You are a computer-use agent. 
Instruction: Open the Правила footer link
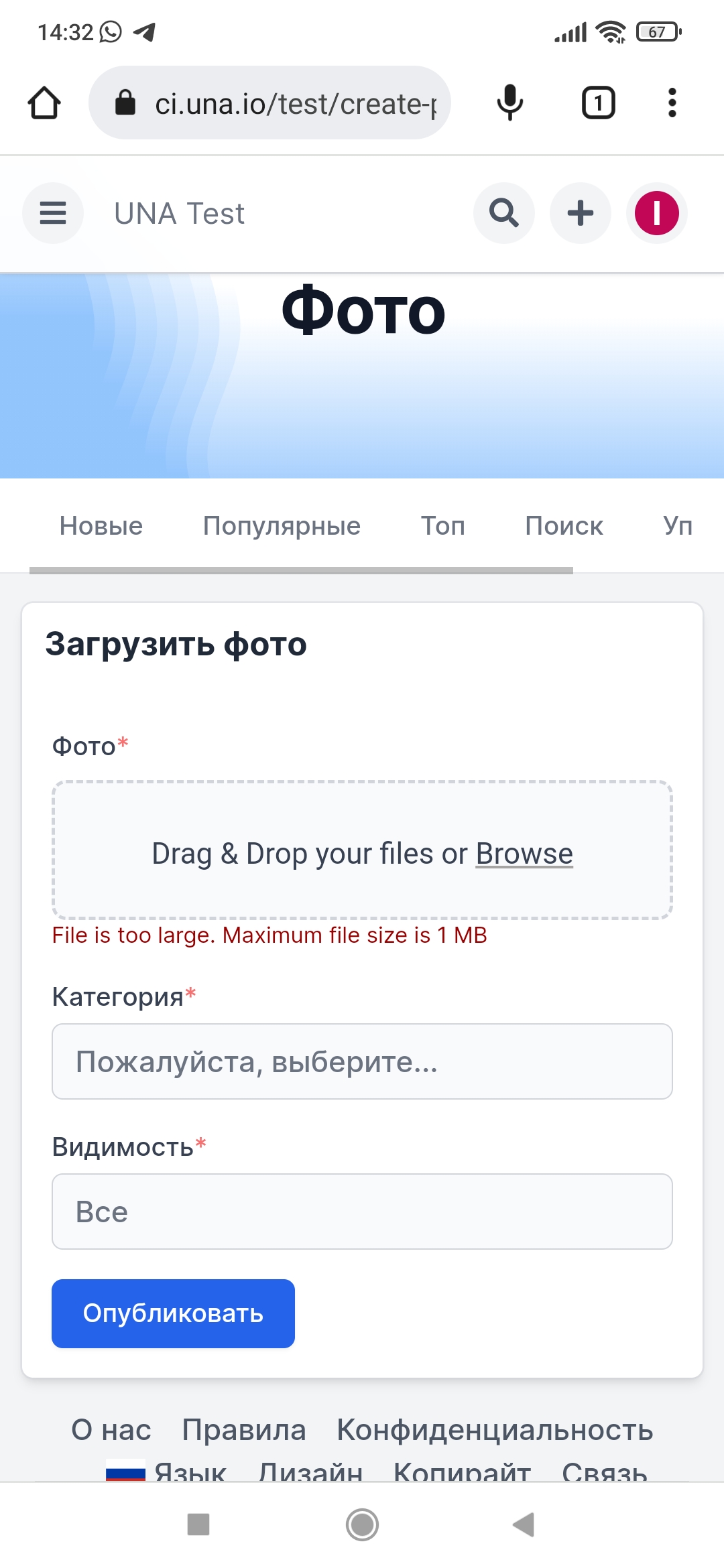coord(244,1430)
